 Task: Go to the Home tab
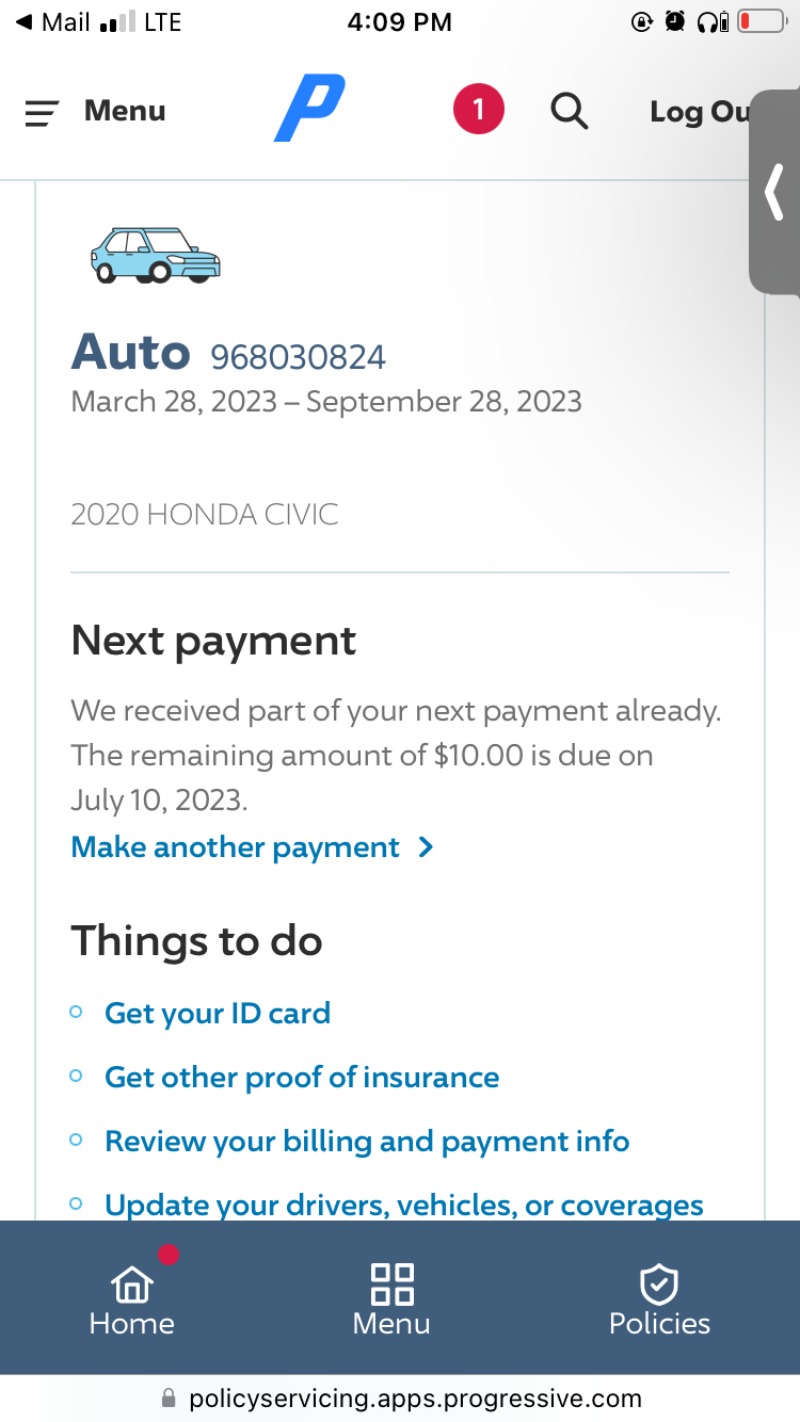[x=132, y=1299]
